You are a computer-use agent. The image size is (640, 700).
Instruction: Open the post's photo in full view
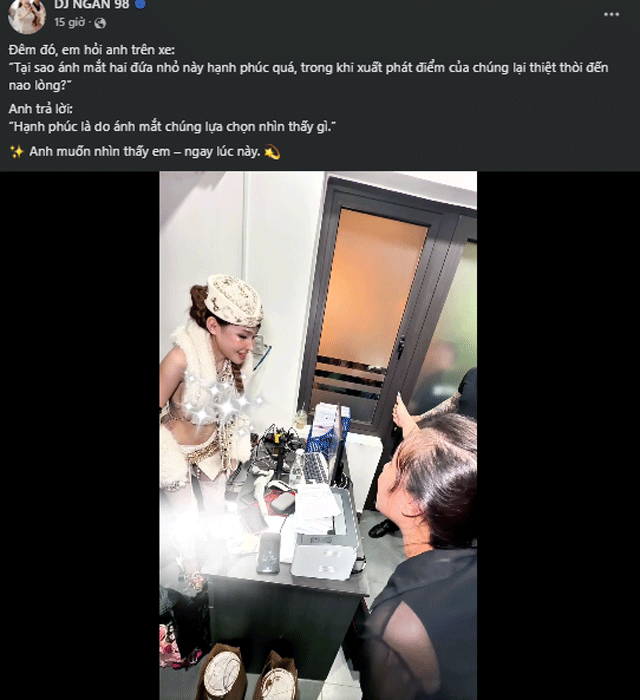[x=318, y=435]
